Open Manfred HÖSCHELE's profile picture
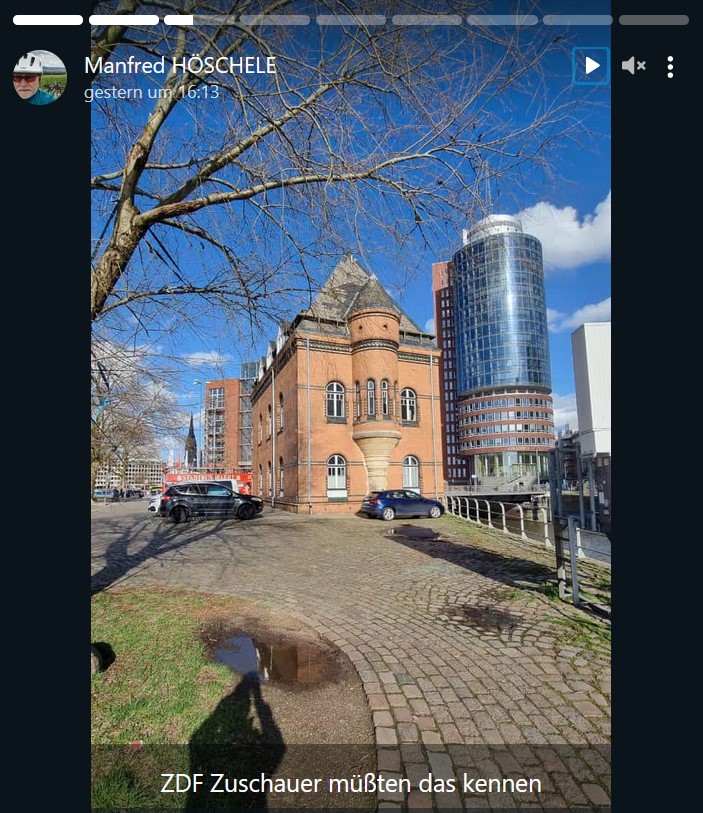Viewport: 703px width, 813px height. tap(40, 77)
